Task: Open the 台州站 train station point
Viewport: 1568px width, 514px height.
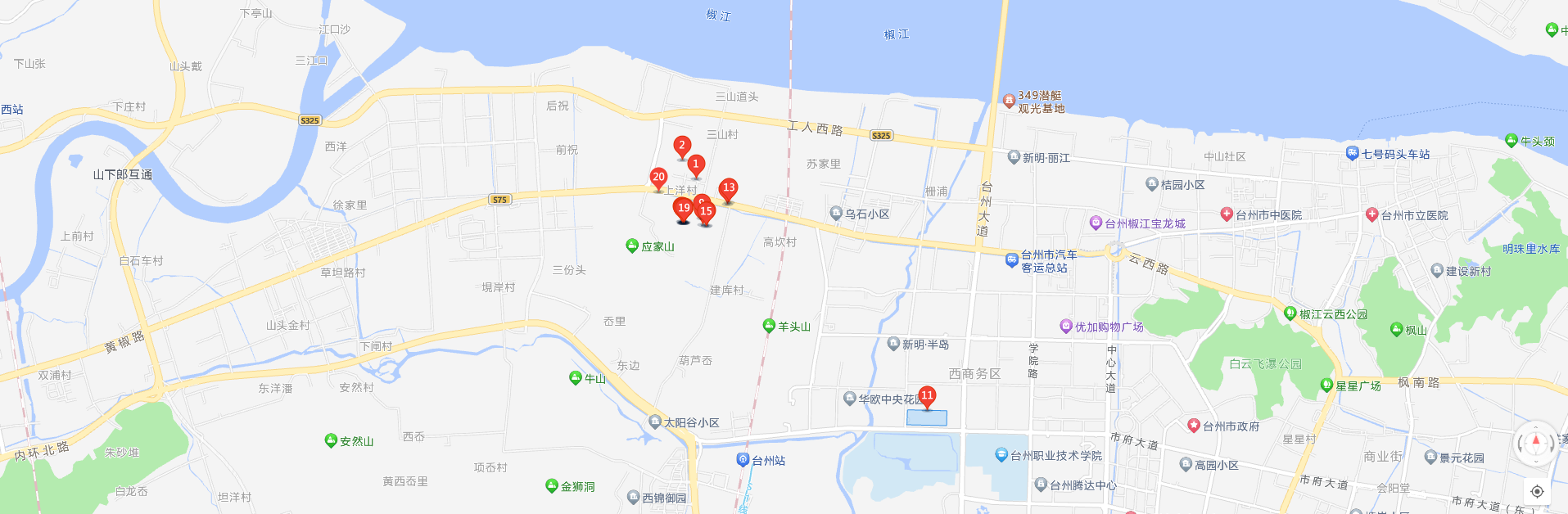Action: pos(743,460)
